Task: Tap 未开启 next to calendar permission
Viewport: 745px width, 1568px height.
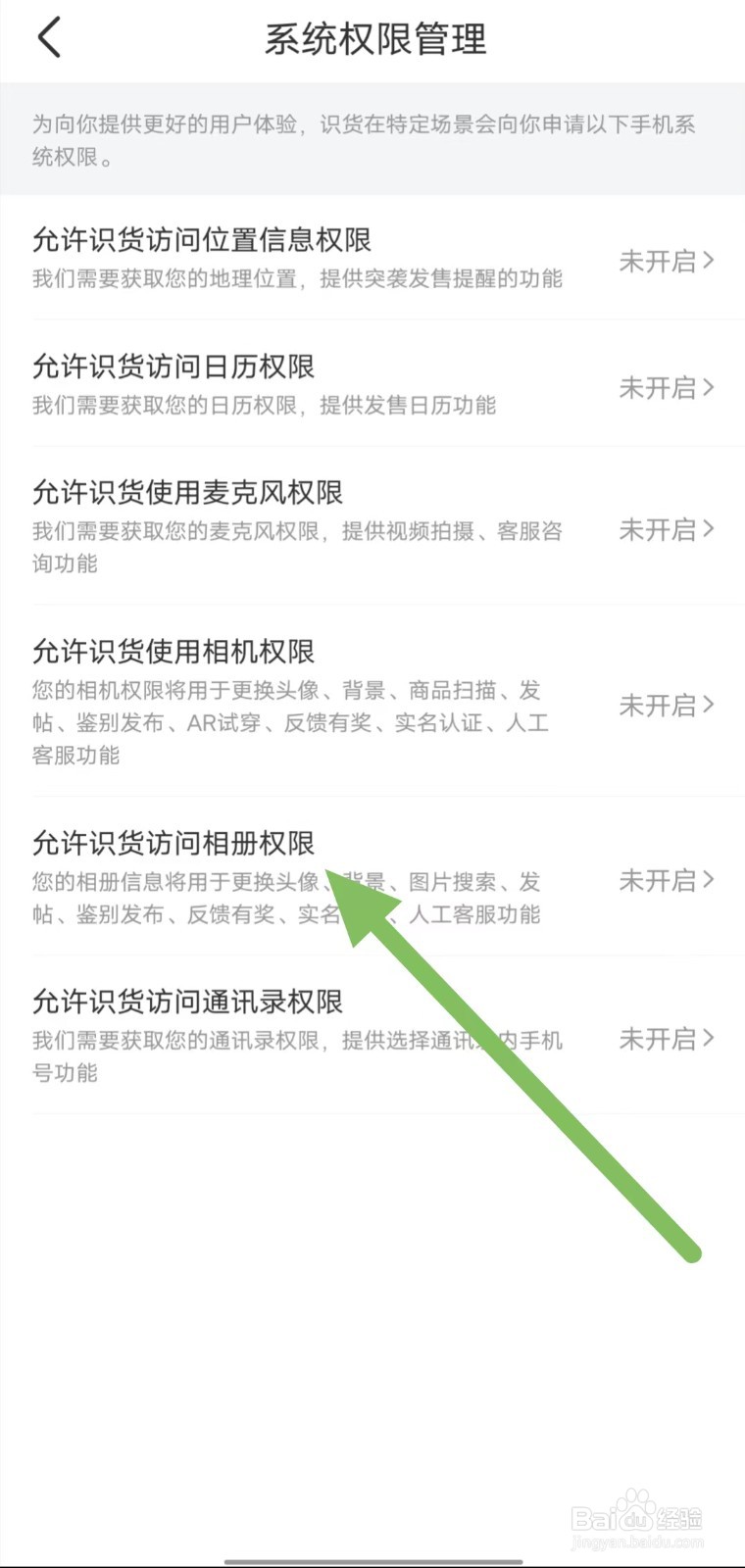Action: [658, 388]
